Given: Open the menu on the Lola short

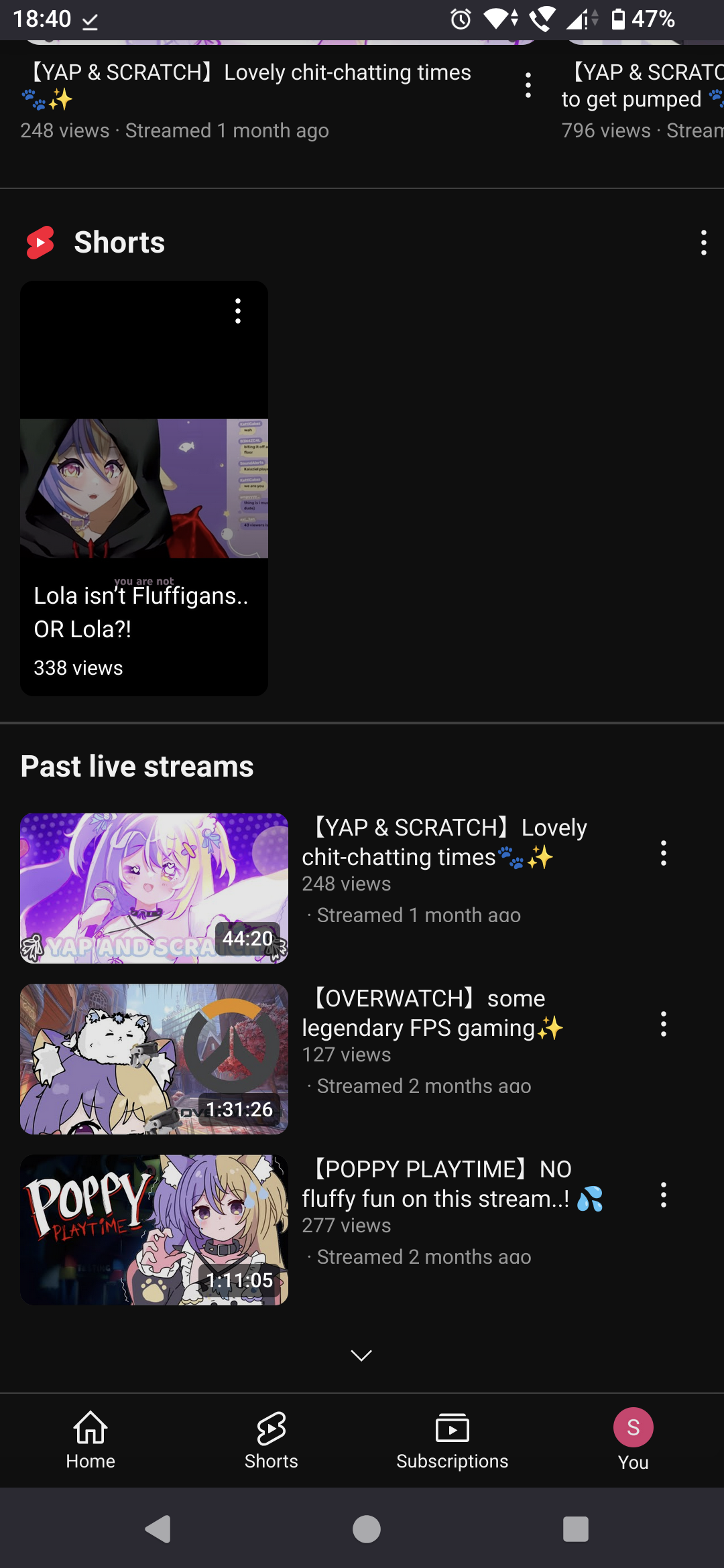Looking at the screenshot, I should click(238, 312).
